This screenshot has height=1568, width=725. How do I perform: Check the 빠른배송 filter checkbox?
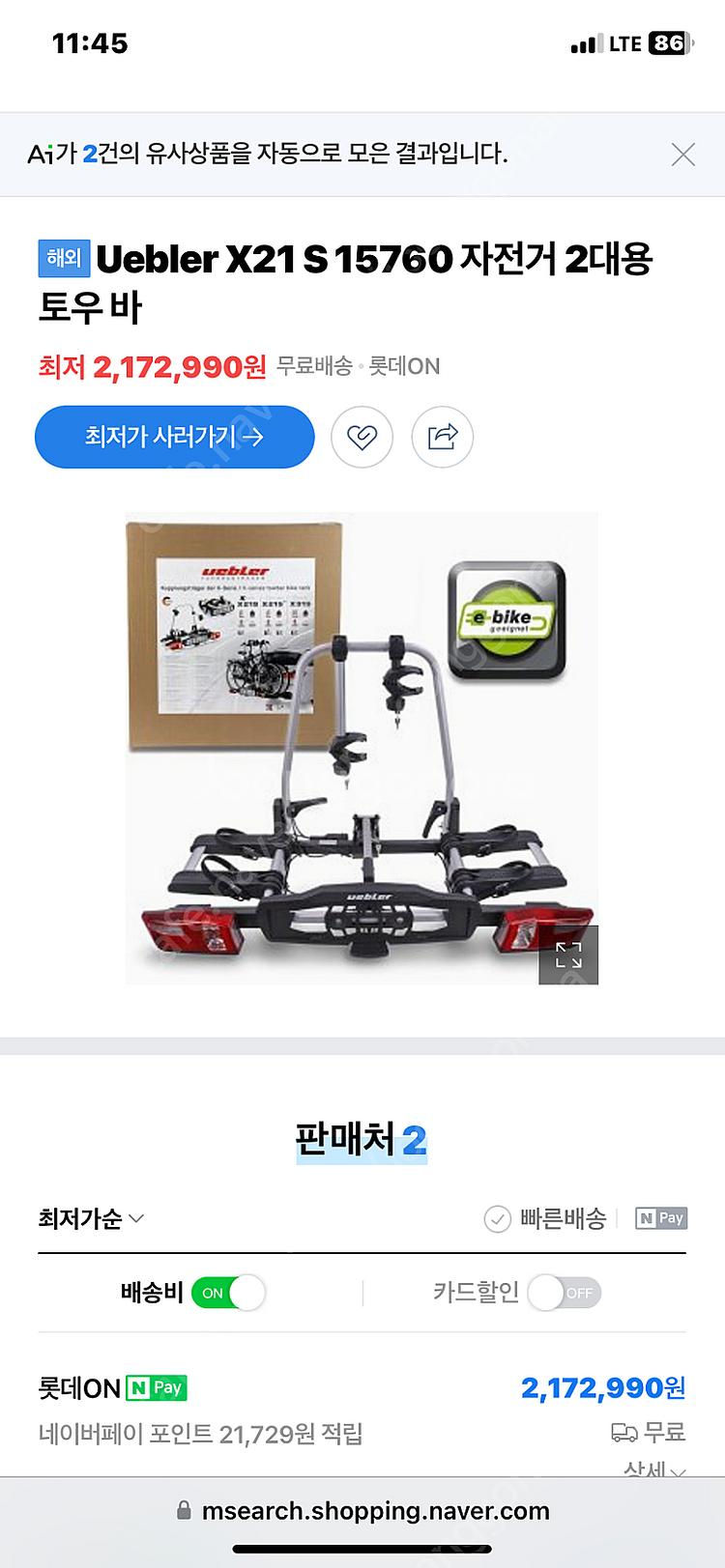click(x=497, y=1218)
